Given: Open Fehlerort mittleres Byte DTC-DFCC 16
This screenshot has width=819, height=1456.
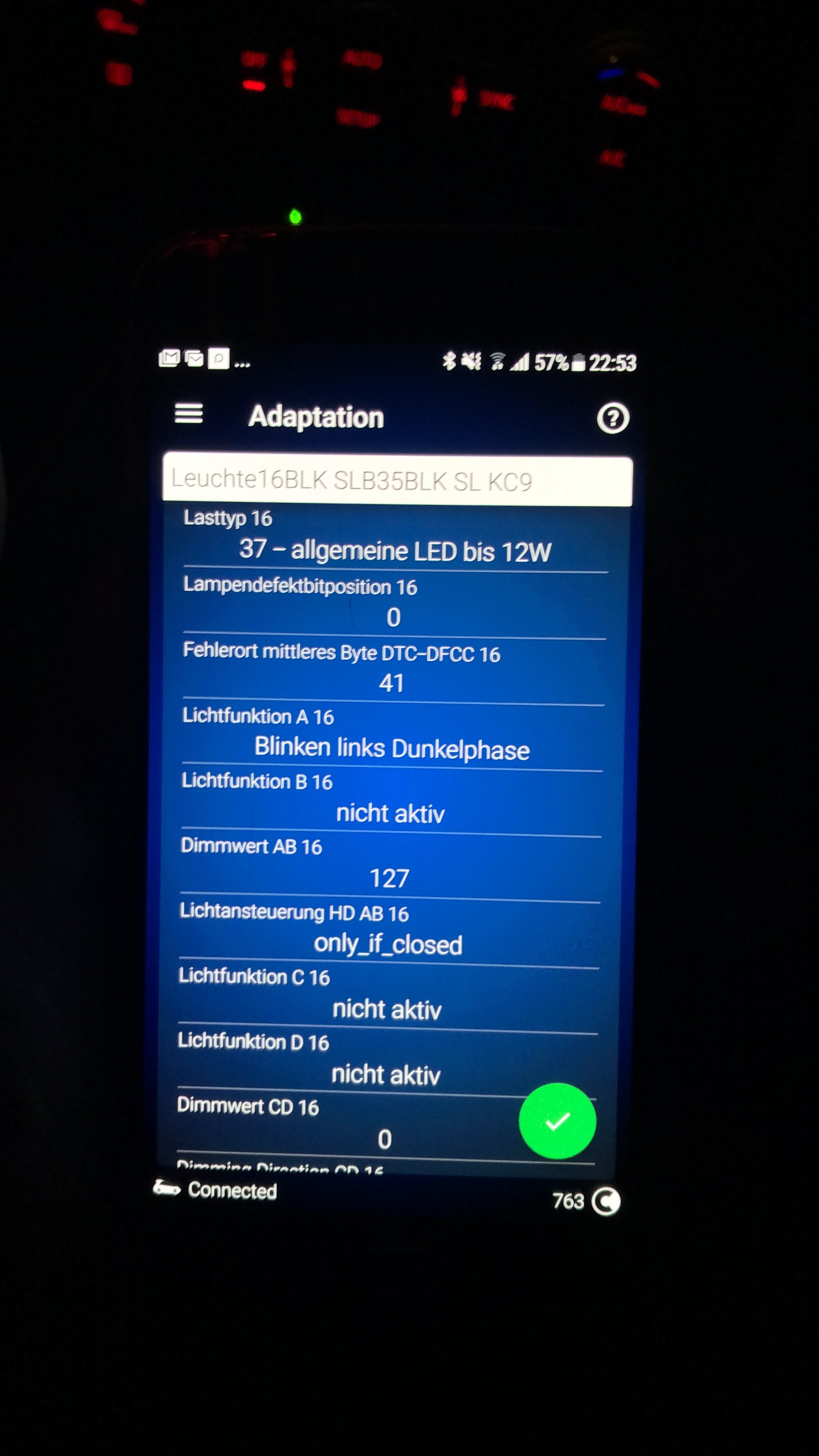Looking at the screenshot, I should click(391, 683).
